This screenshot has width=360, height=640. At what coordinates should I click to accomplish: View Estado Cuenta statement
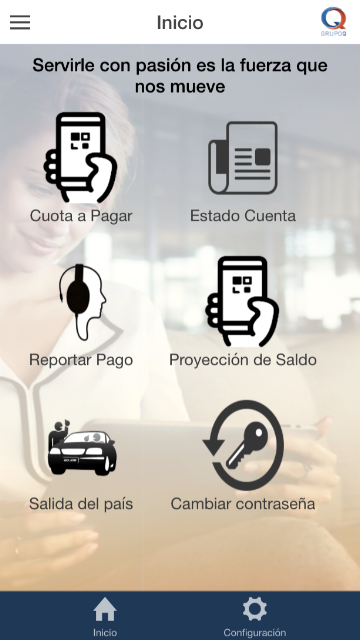coord(243,167)
